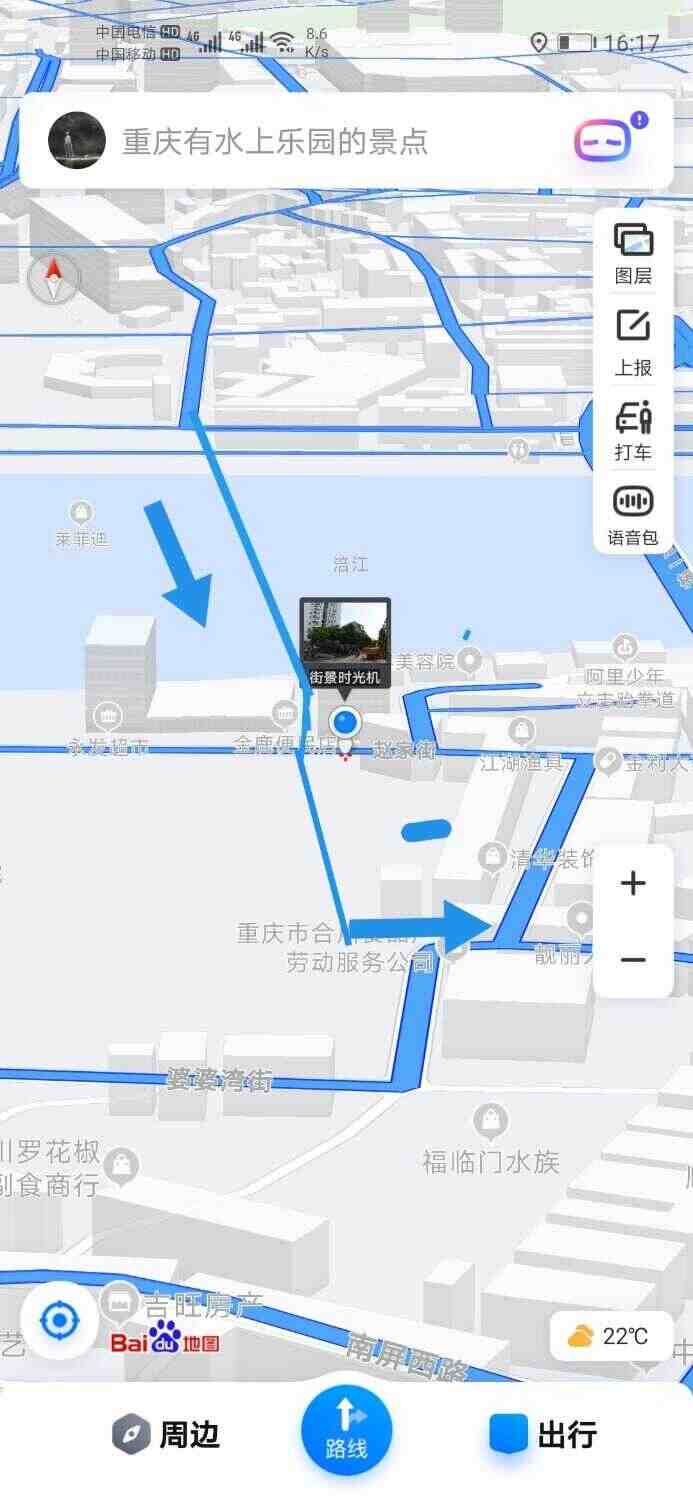
Task: Zoom out with the minus button
Action: point(633,959)
